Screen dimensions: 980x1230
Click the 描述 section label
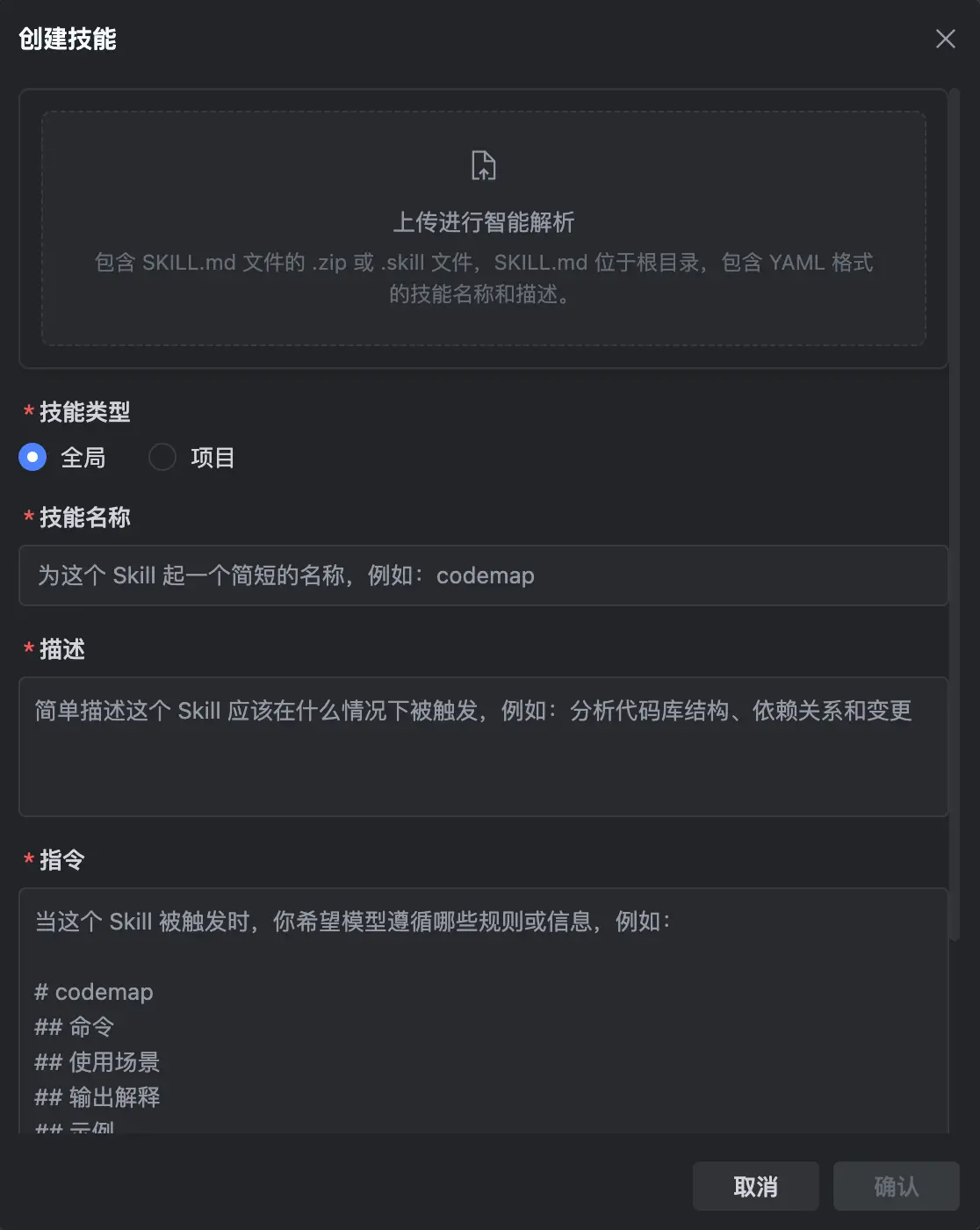click(61, 649)
